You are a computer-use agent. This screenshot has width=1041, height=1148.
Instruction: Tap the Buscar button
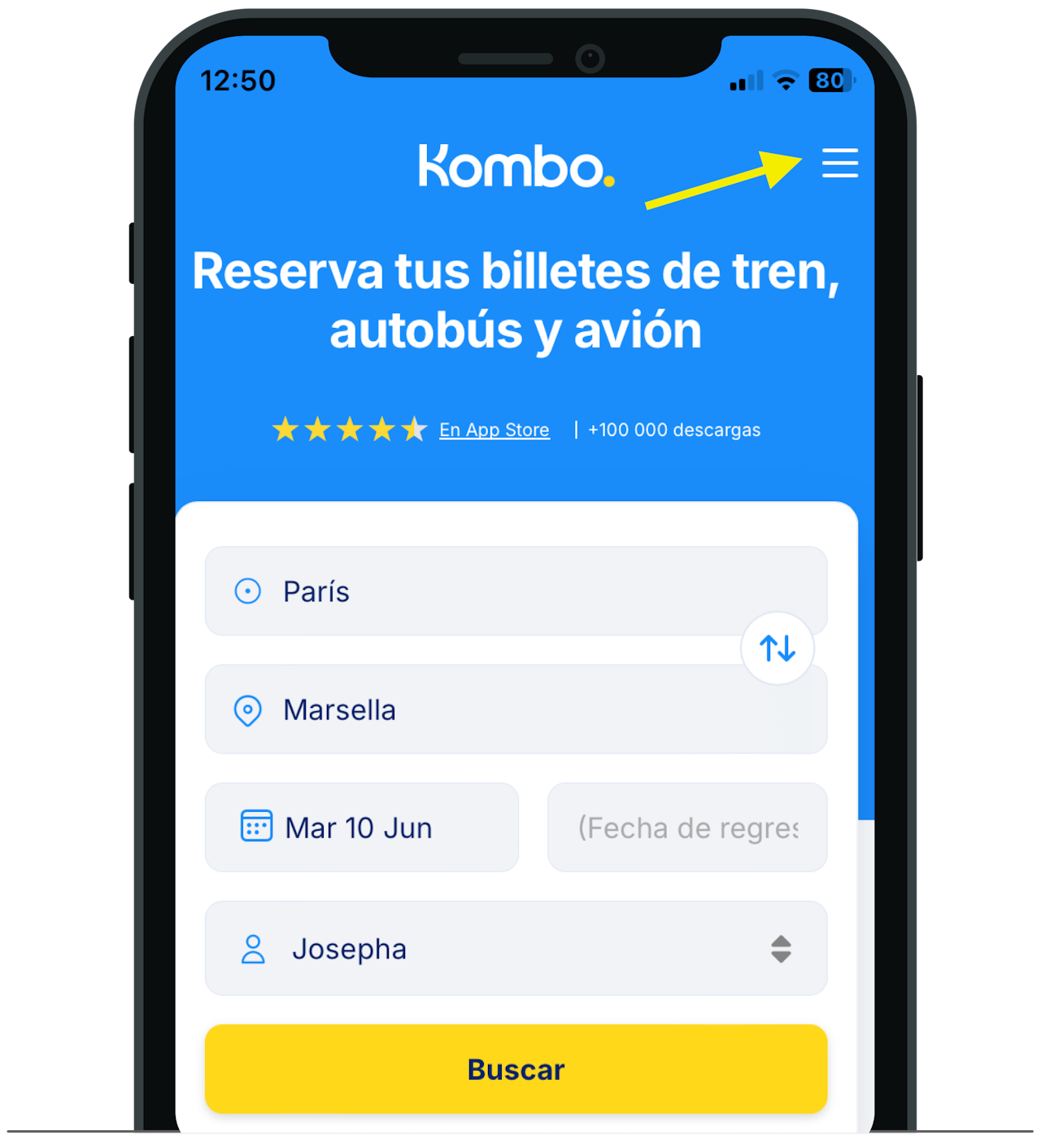(x=516, y=1069)
